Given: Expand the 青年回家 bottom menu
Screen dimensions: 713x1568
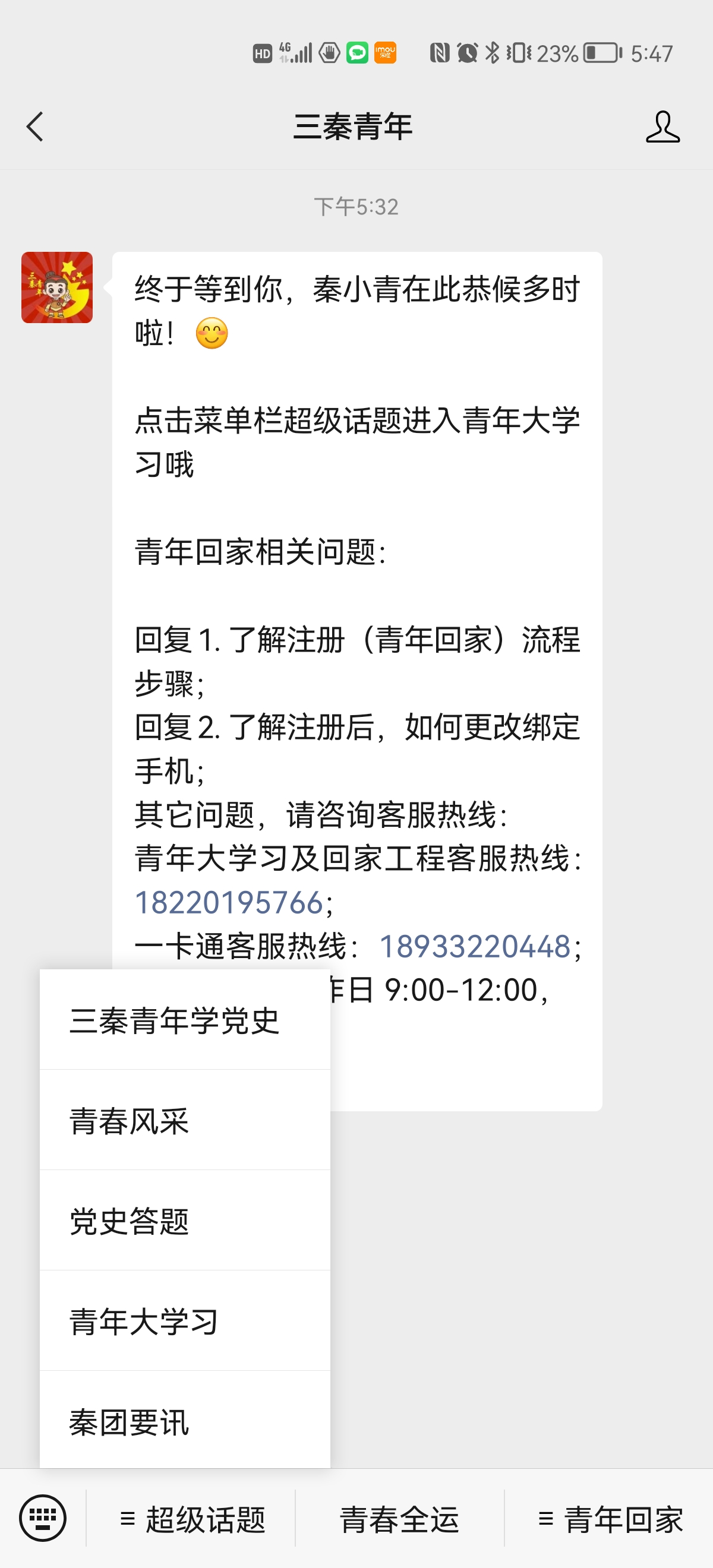Looking at the screenshot, I should point(610,1519).
